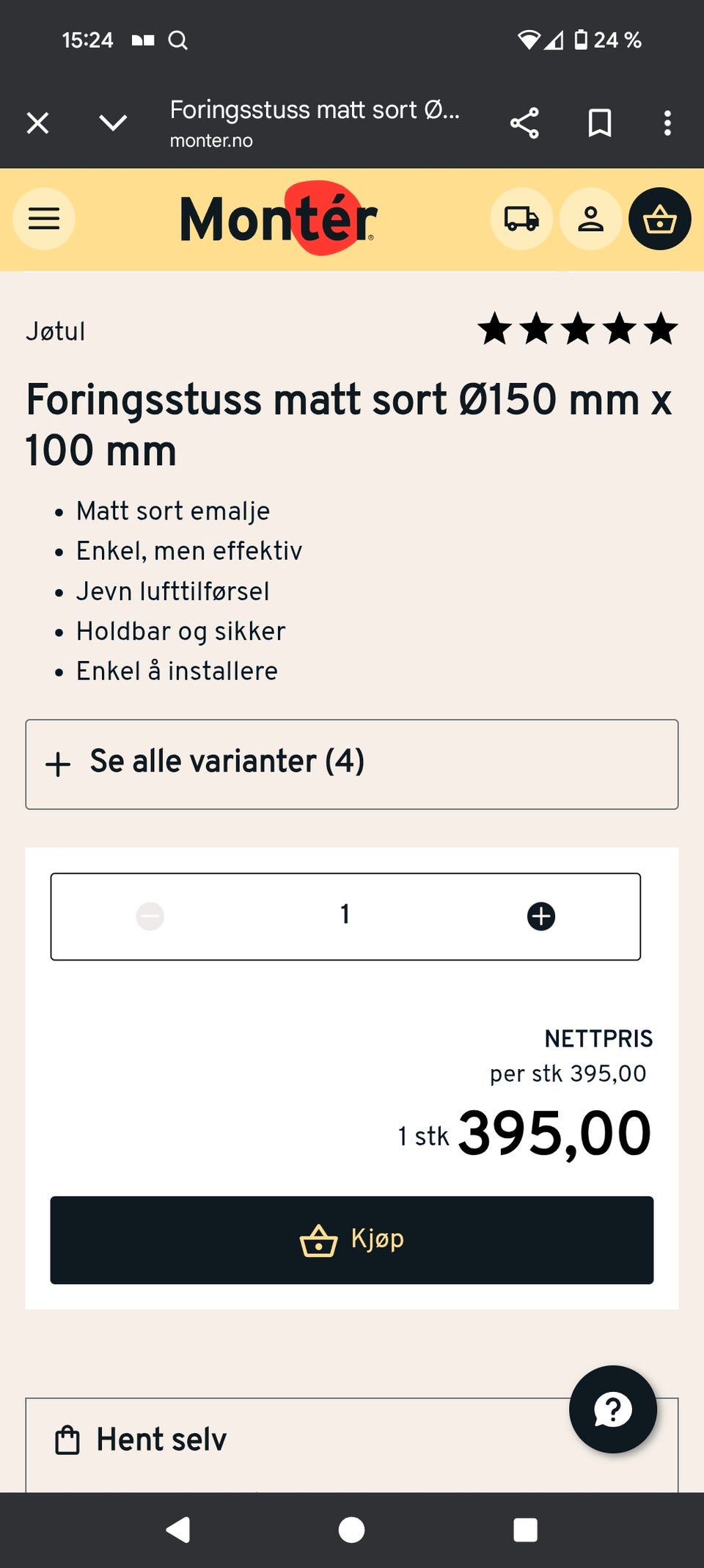Share this product page
Viewport: 704px width, 1568px height.
click(525, 123)
